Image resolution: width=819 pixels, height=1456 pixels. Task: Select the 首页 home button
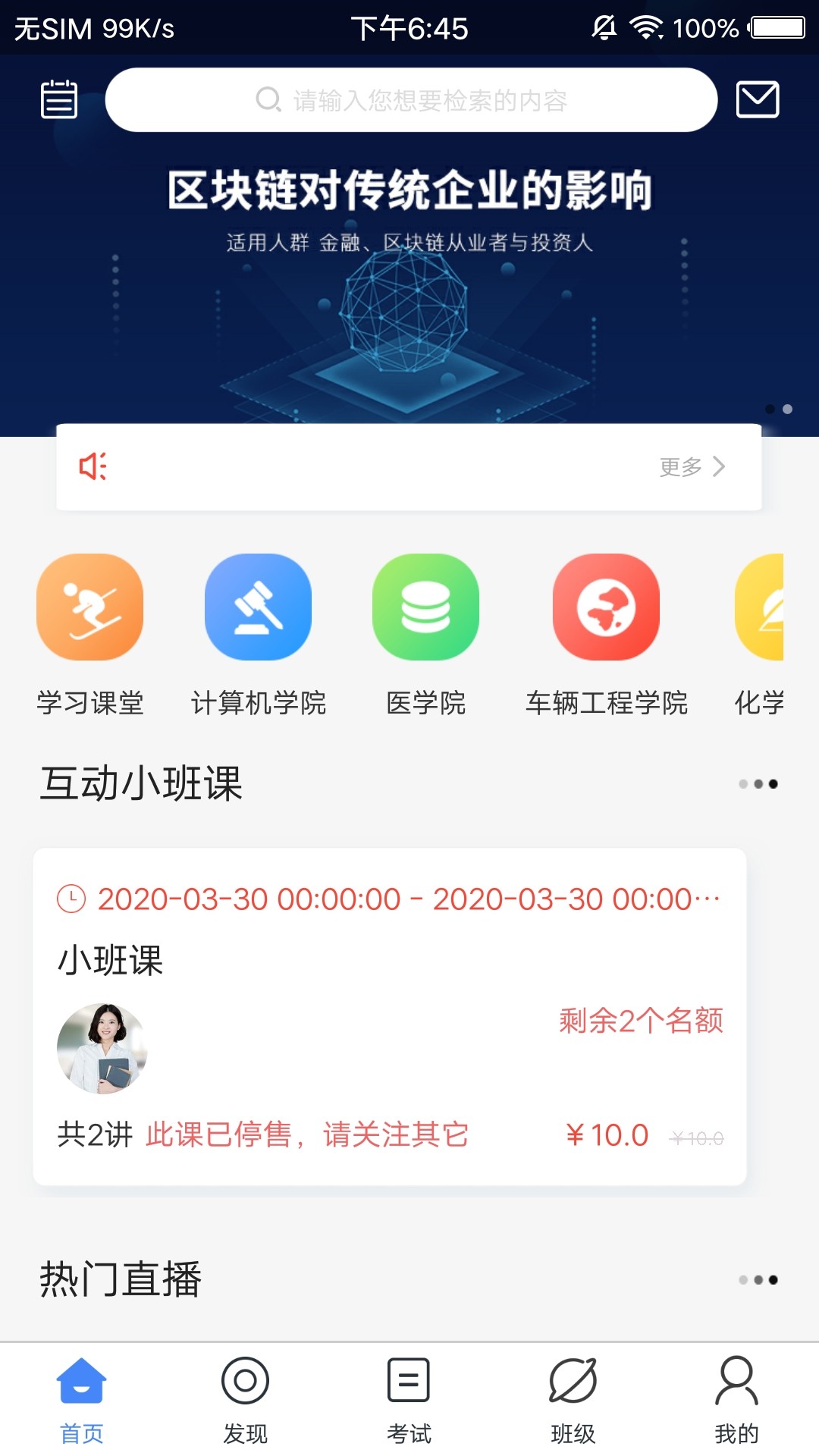(82, 1399)
